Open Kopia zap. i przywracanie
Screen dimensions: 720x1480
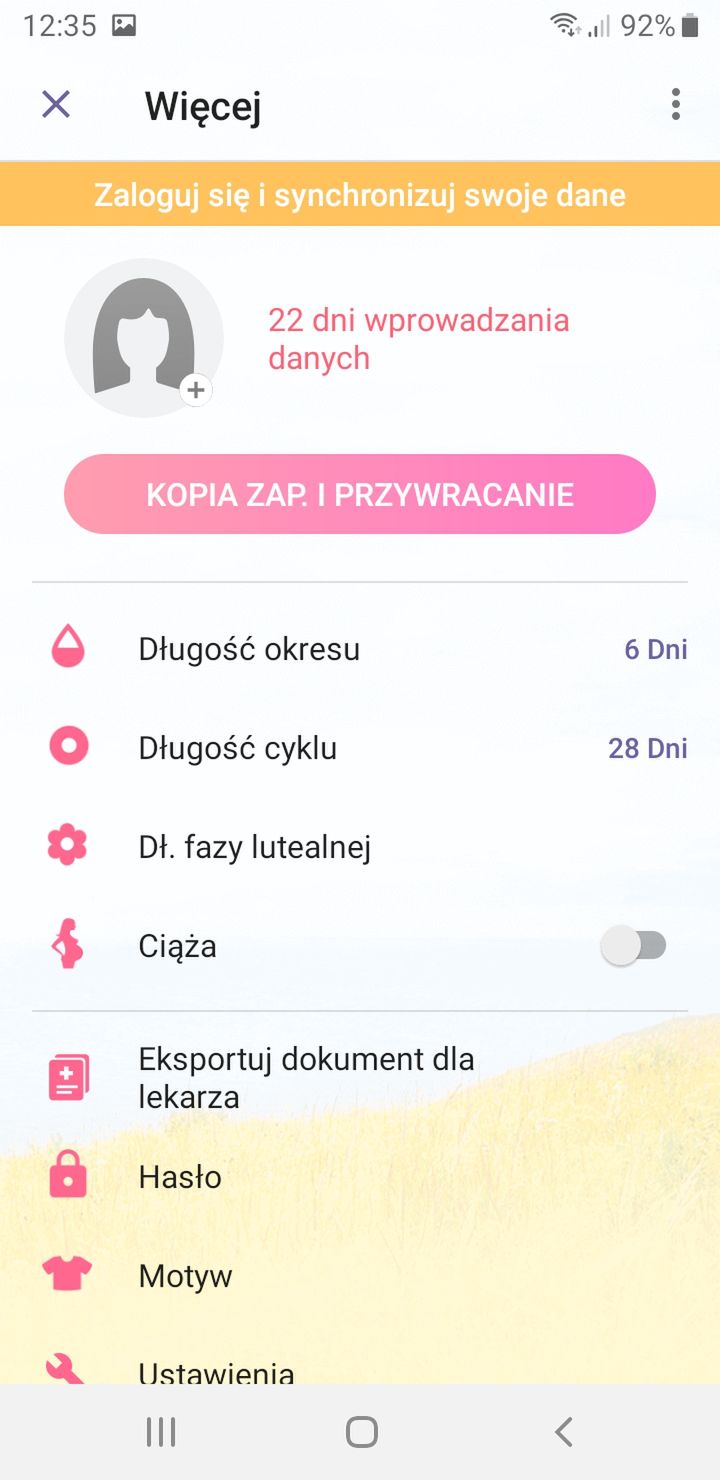point(360,494)
